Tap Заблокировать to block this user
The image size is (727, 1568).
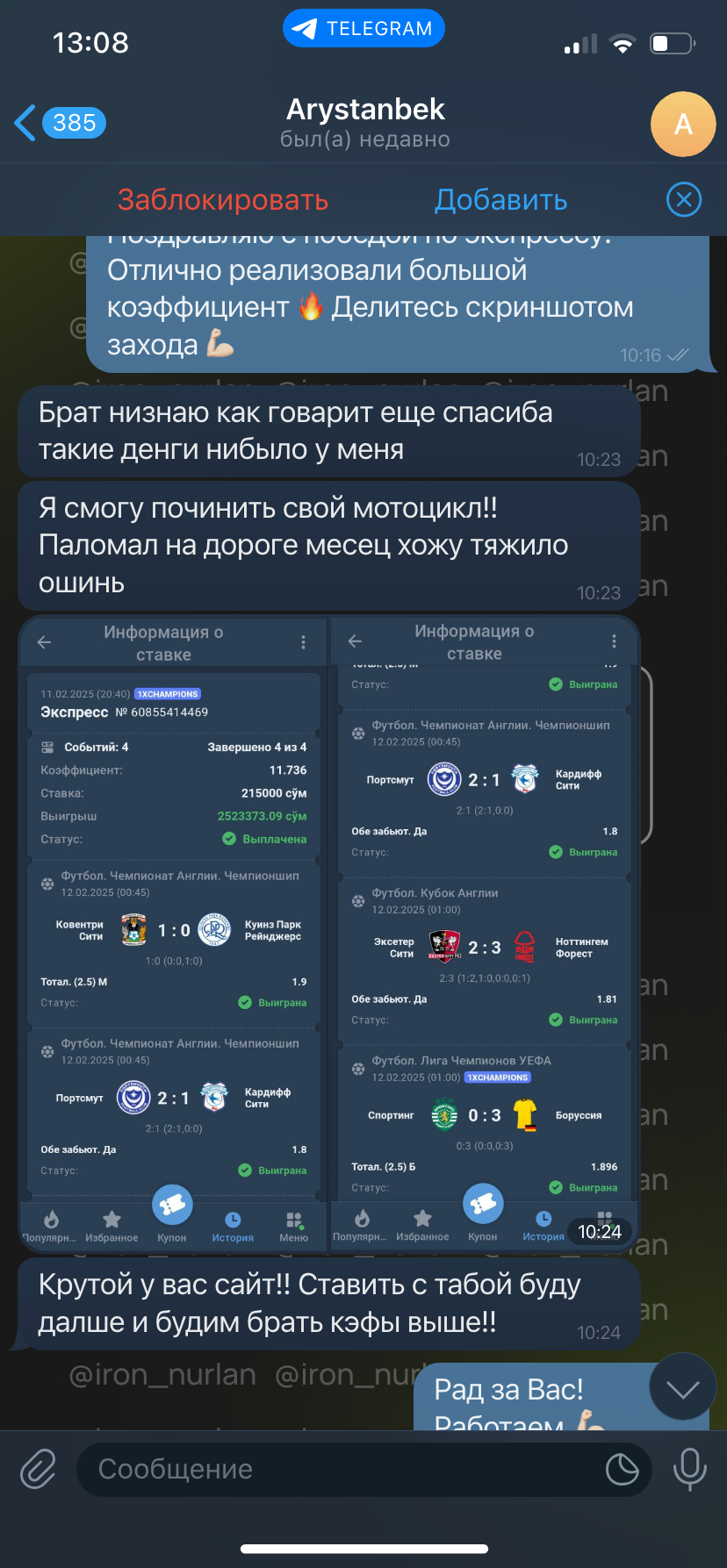click(223, 200)
